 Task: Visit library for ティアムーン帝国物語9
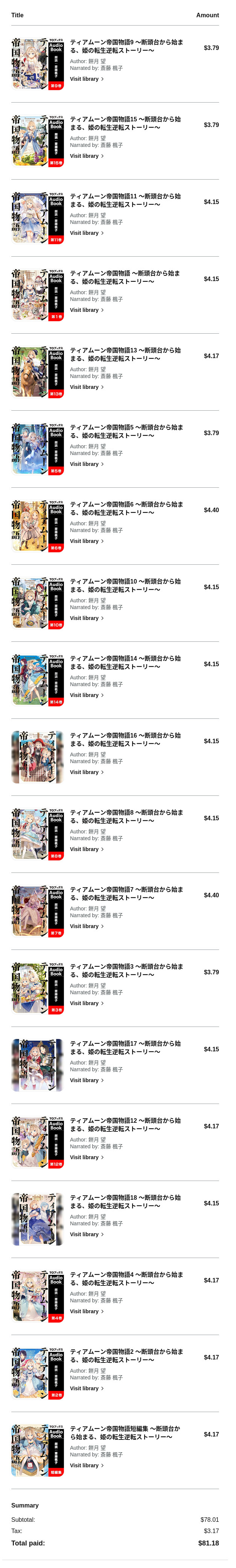86,79
